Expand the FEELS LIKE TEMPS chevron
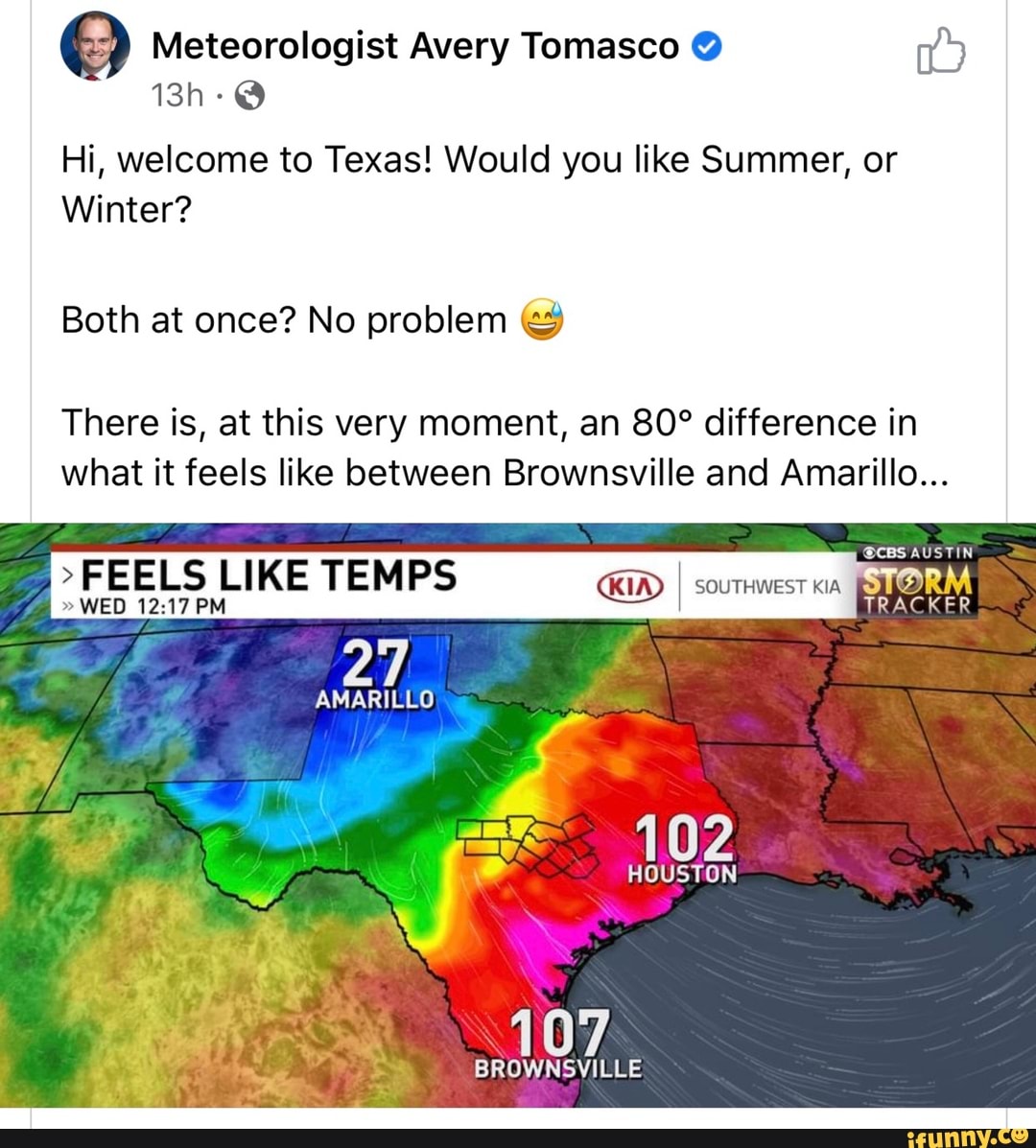This screenshot has height=1148, width=1036. (x=65, y=575)
